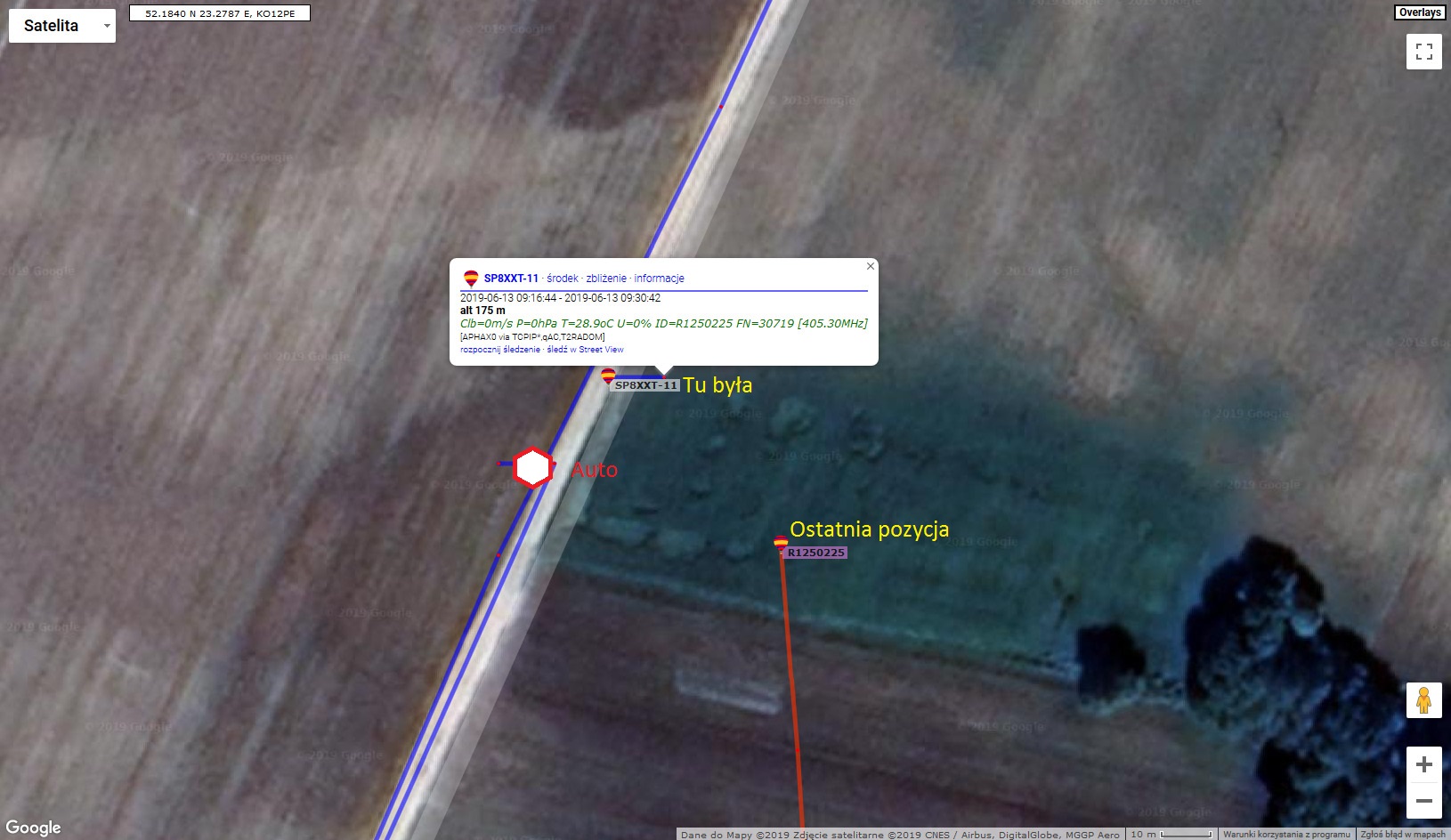Viewport: 1451px width, 840px height.
Task: Open the SP8XXT-11 callsign link
Action: point(511,279)
